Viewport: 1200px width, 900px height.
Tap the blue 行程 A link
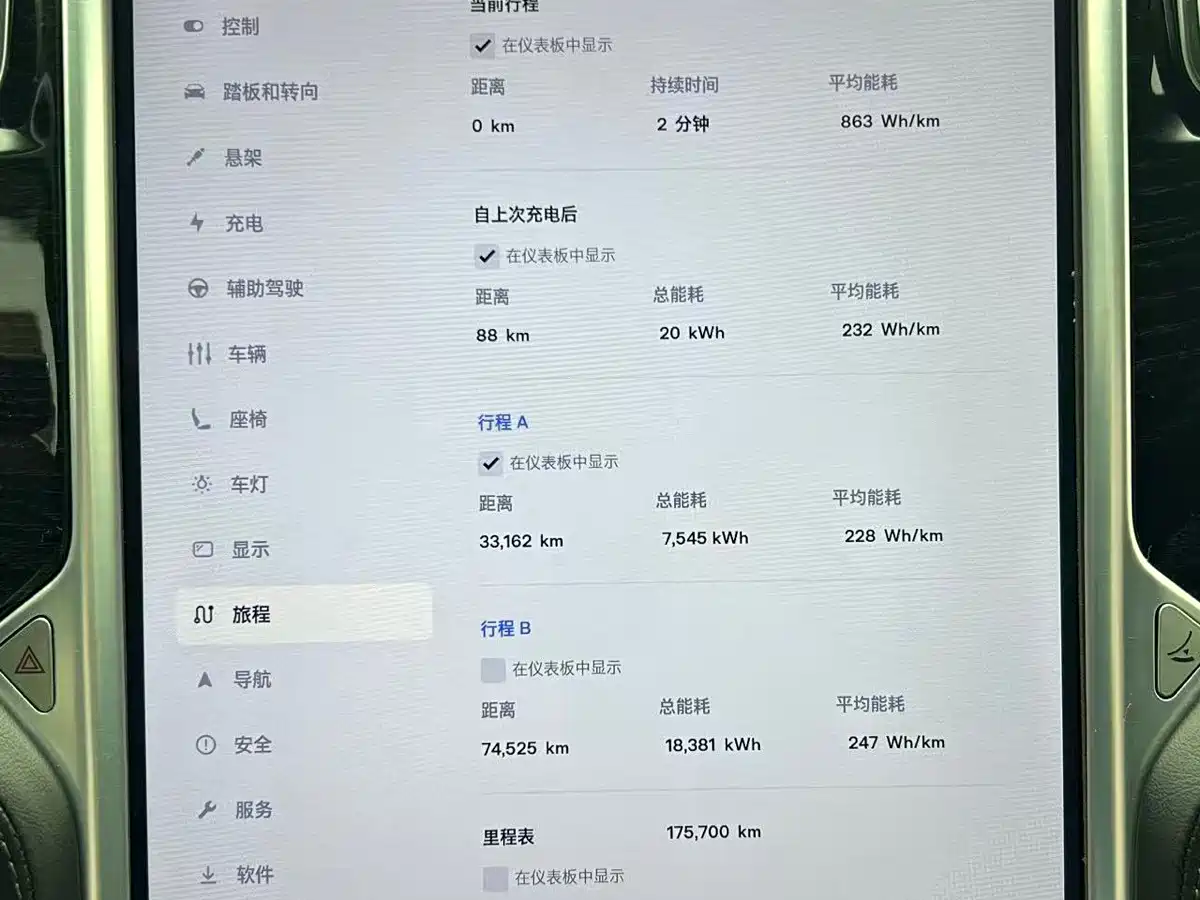click(503, 423)
